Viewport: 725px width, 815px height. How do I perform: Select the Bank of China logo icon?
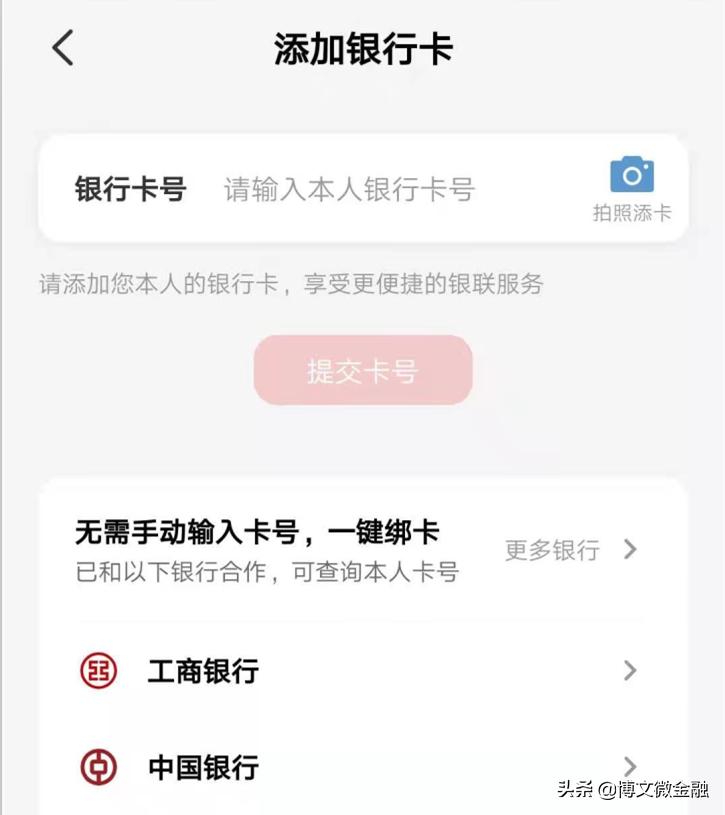coord(98,768)
